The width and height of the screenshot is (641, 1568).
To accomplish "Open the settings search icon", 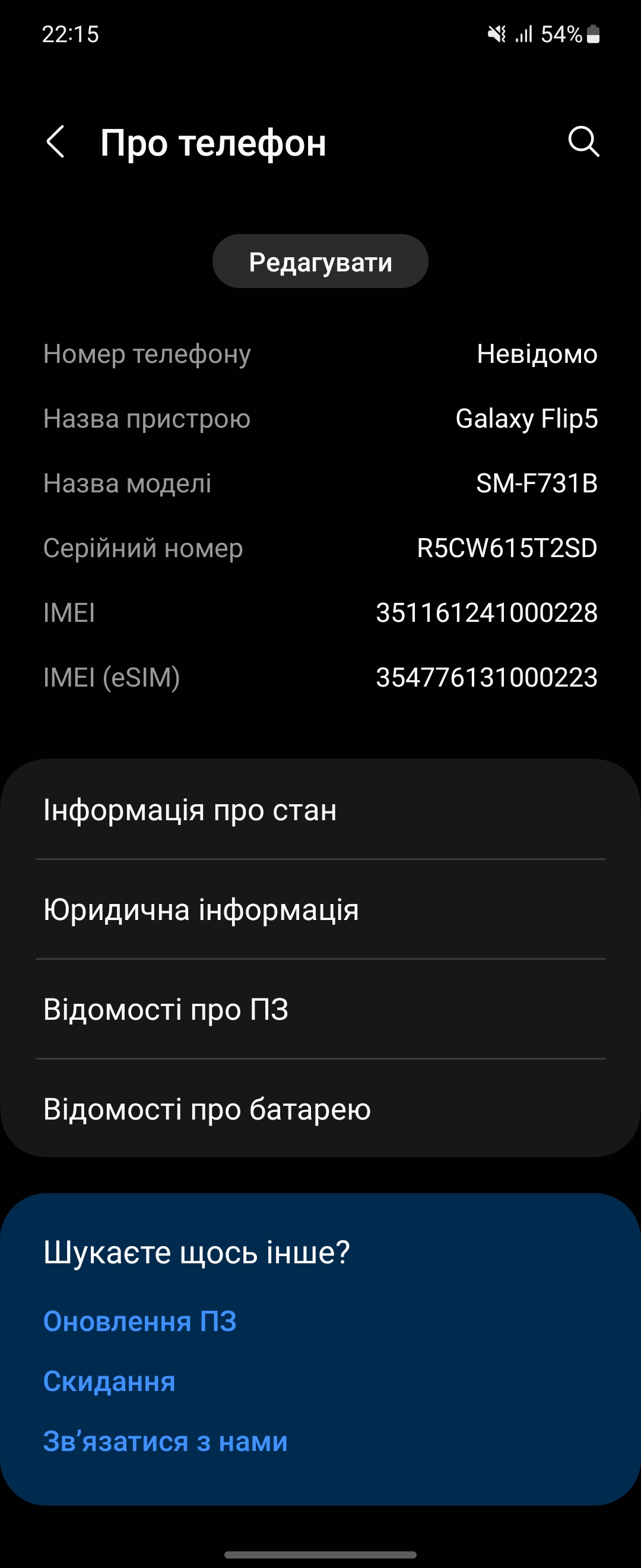I will click(583, 143).
